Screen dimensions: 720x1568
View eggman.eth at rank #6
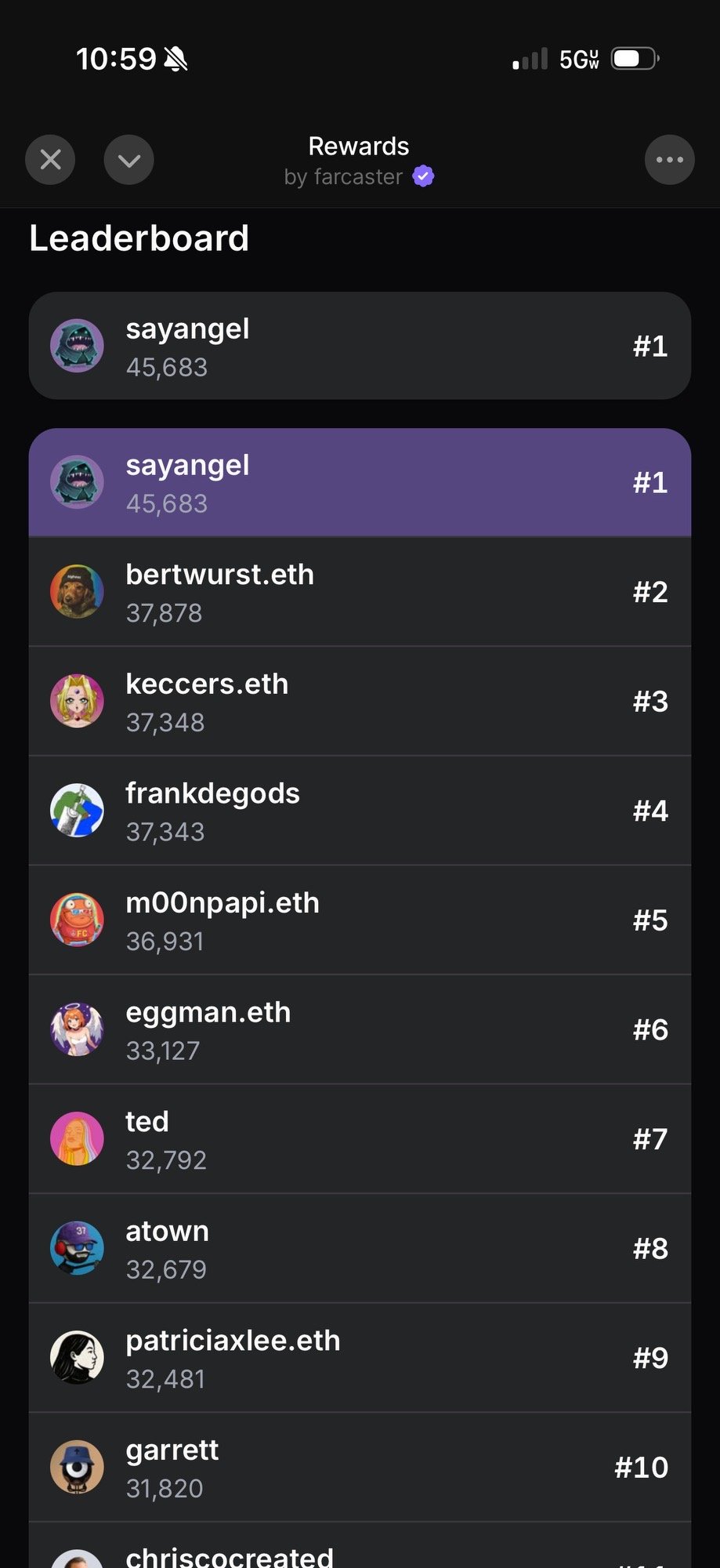[360, 1029]
